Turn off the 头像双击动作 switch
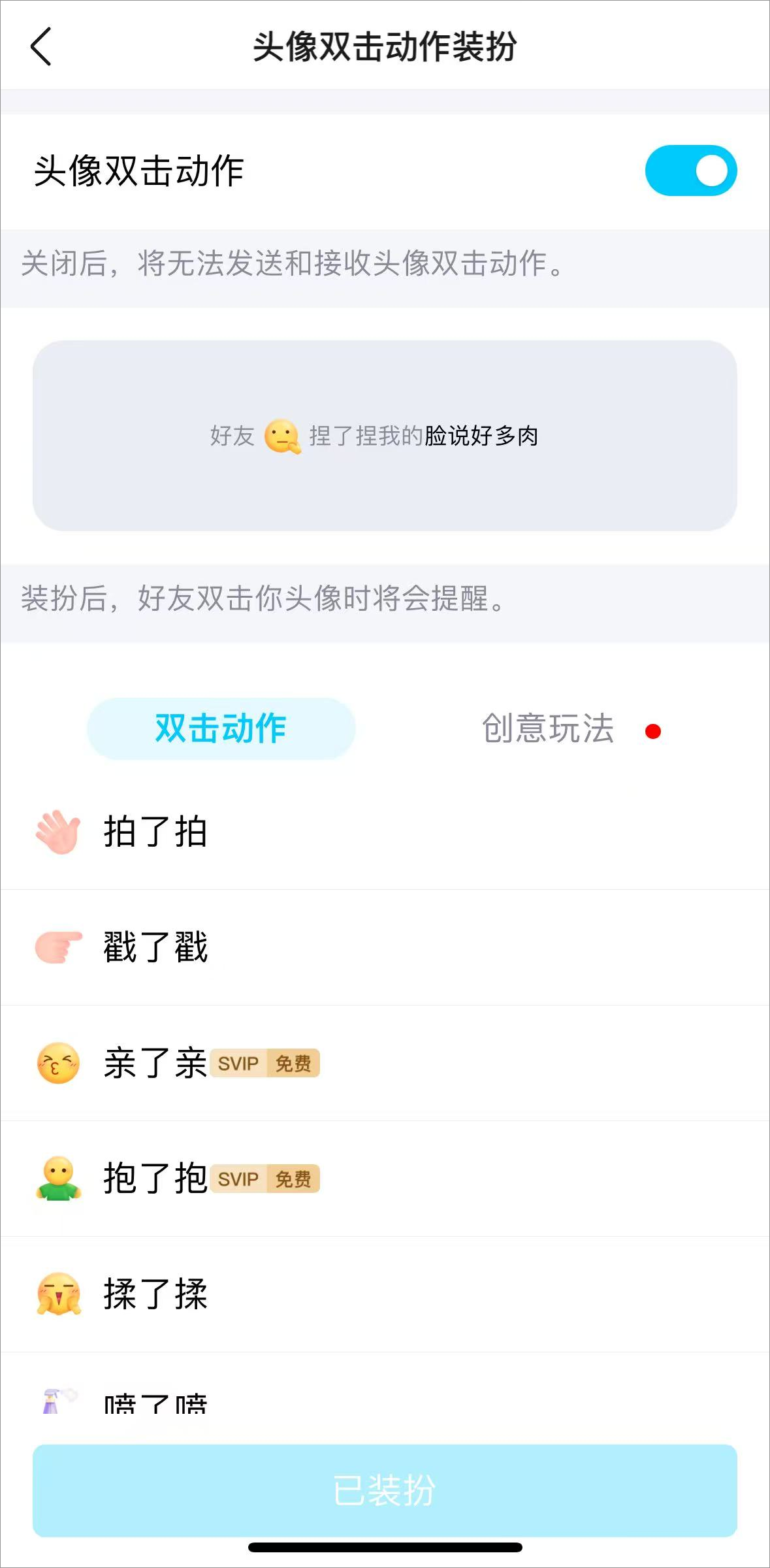The width and height of the screenshot is (770, 1568). pyautogui.click(x=690, y=171)
